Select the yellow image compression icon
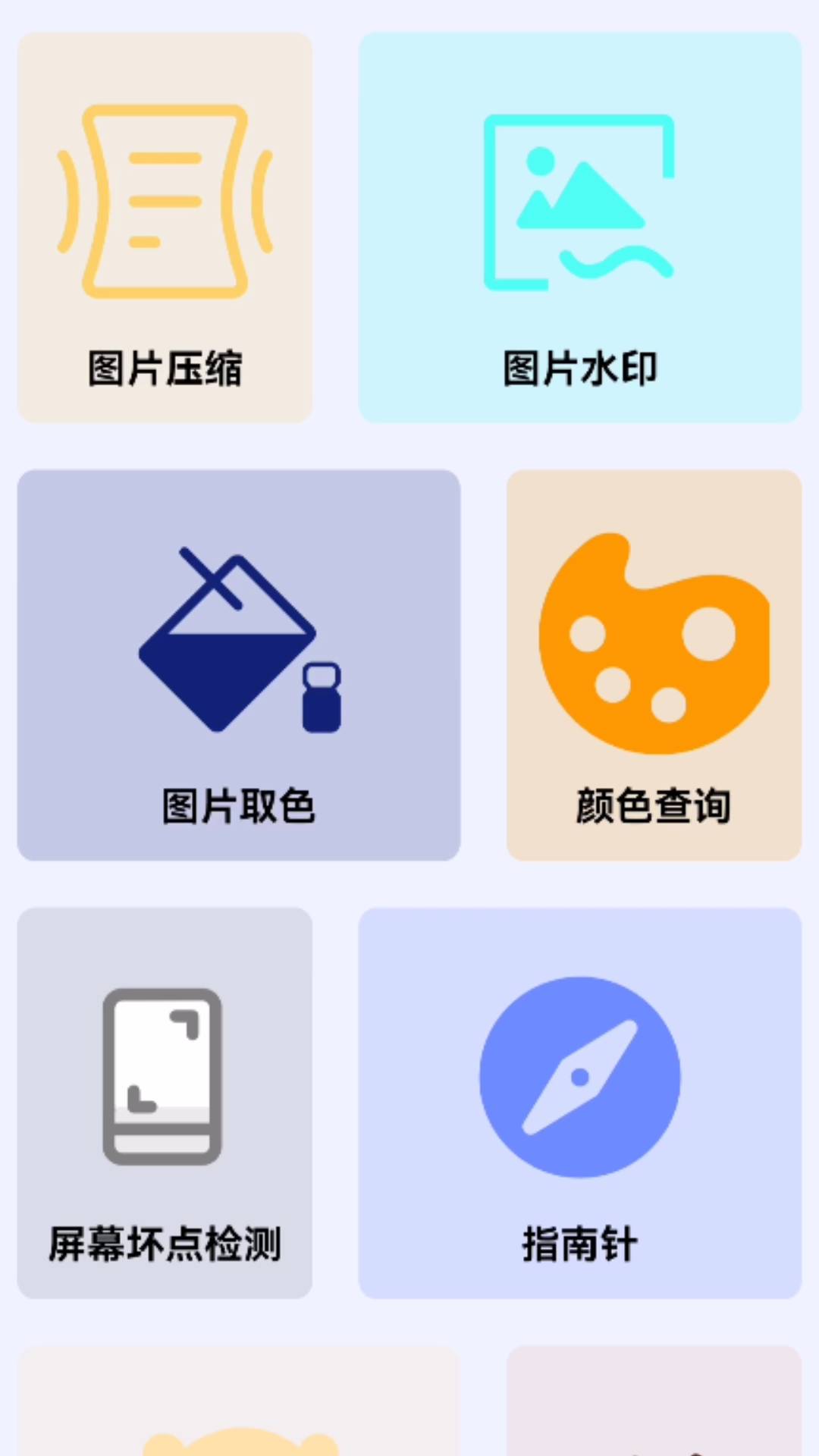 (x=163, y=201)
